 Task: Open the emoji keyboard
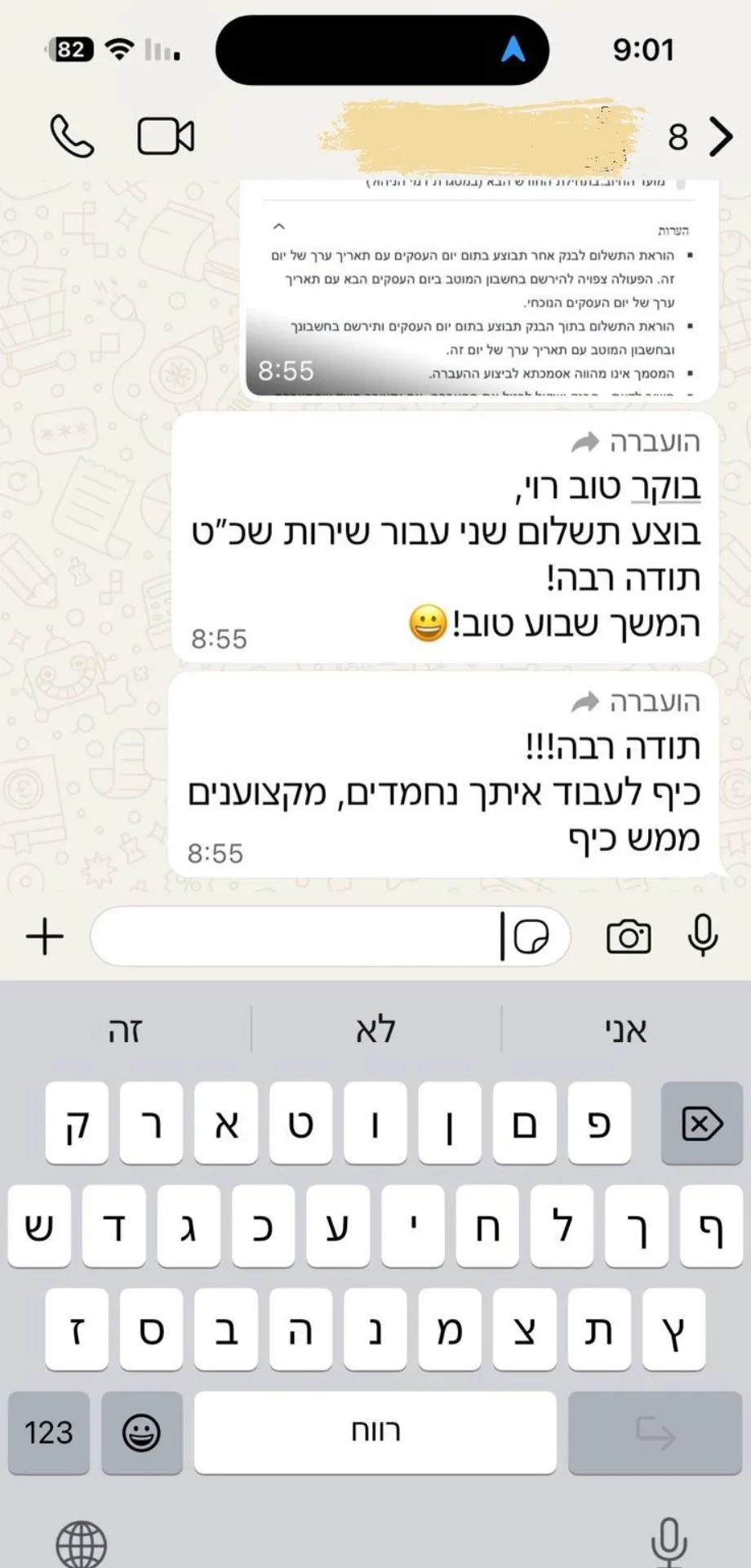[141, 1432]
